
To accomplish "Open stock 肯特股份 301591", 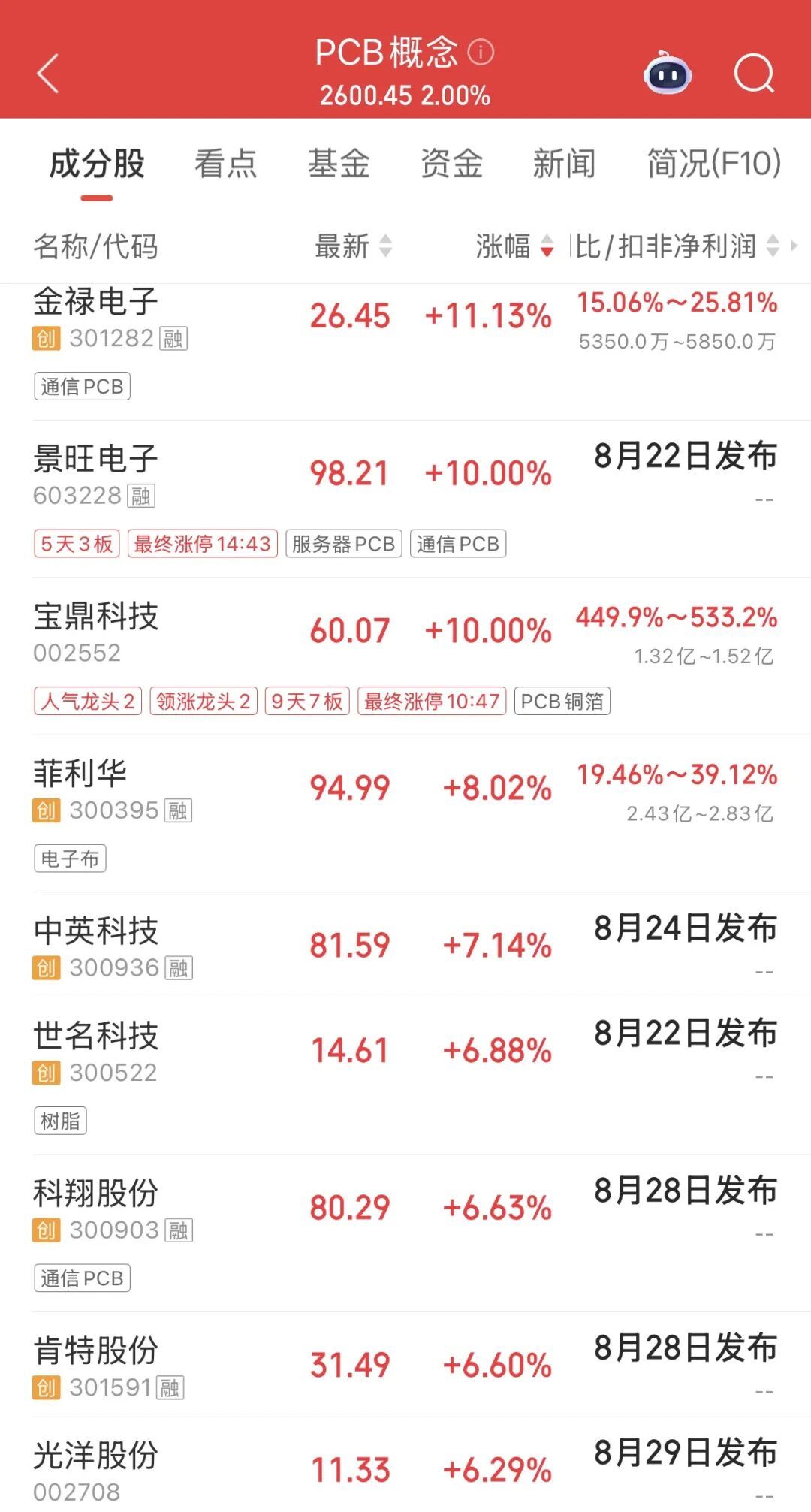I will click(x=405, y=1365).
